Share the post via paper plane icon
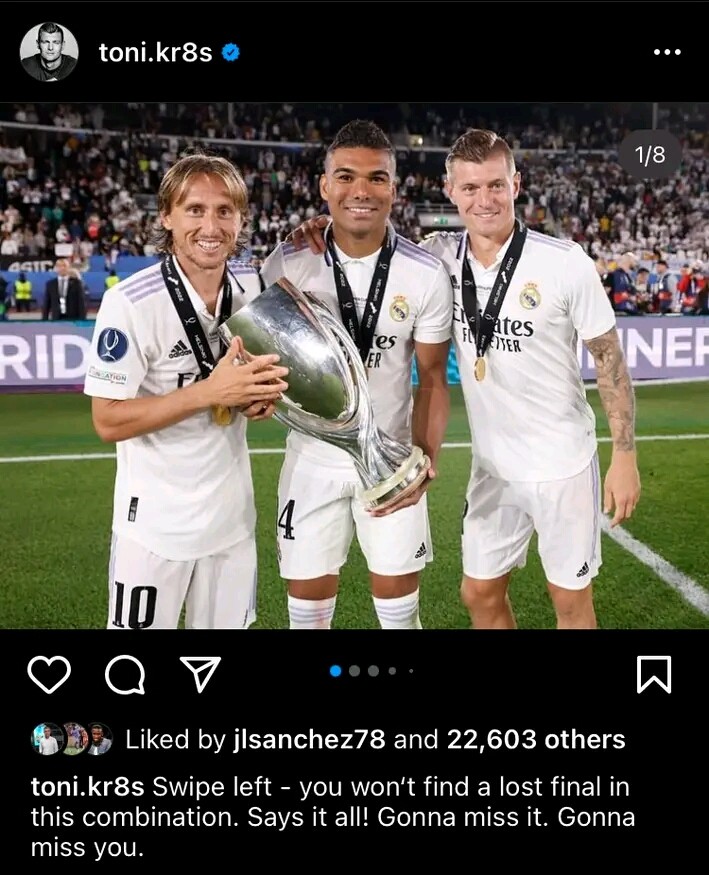The width and height of the screenshot is (709, 875). click(200, 675)
